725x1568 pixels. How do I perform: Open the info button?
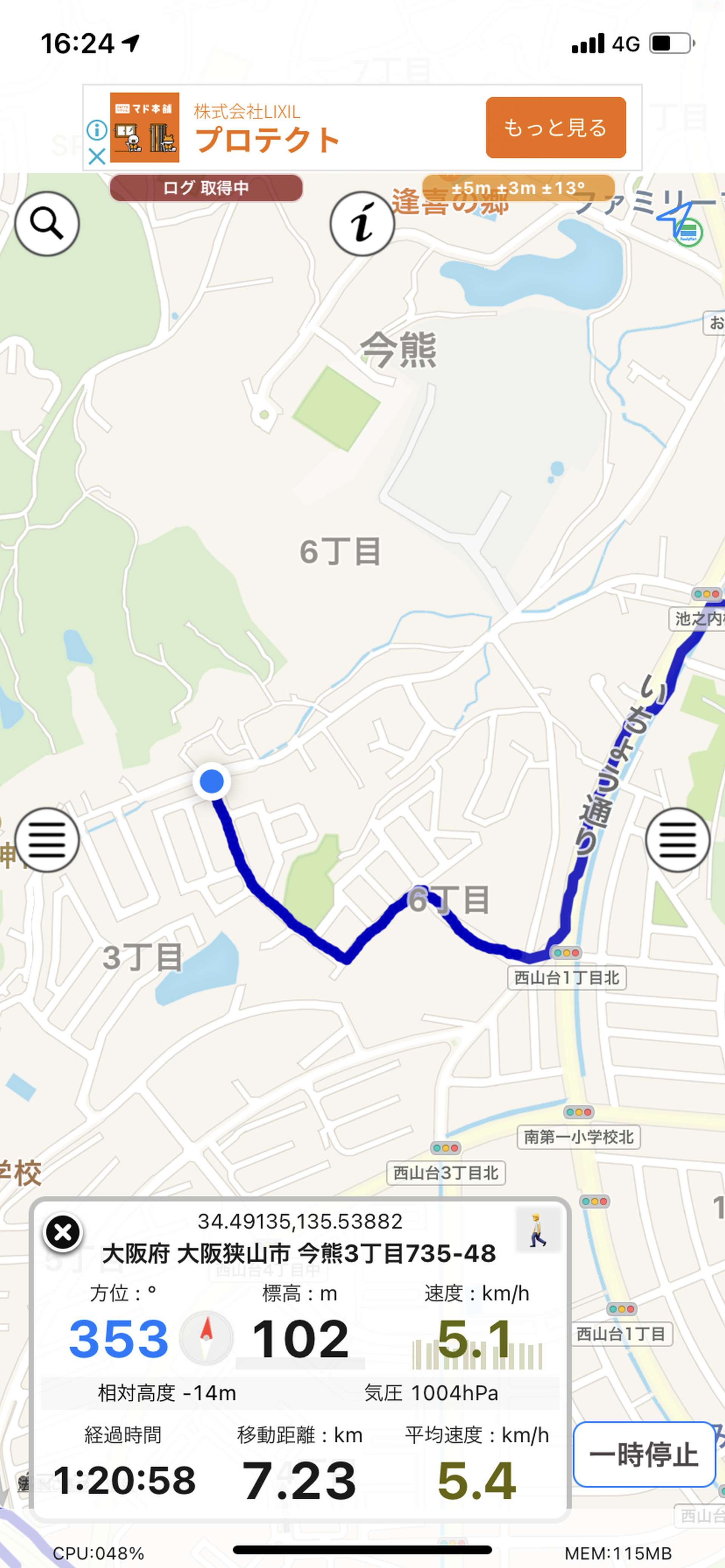pos(362,223)
